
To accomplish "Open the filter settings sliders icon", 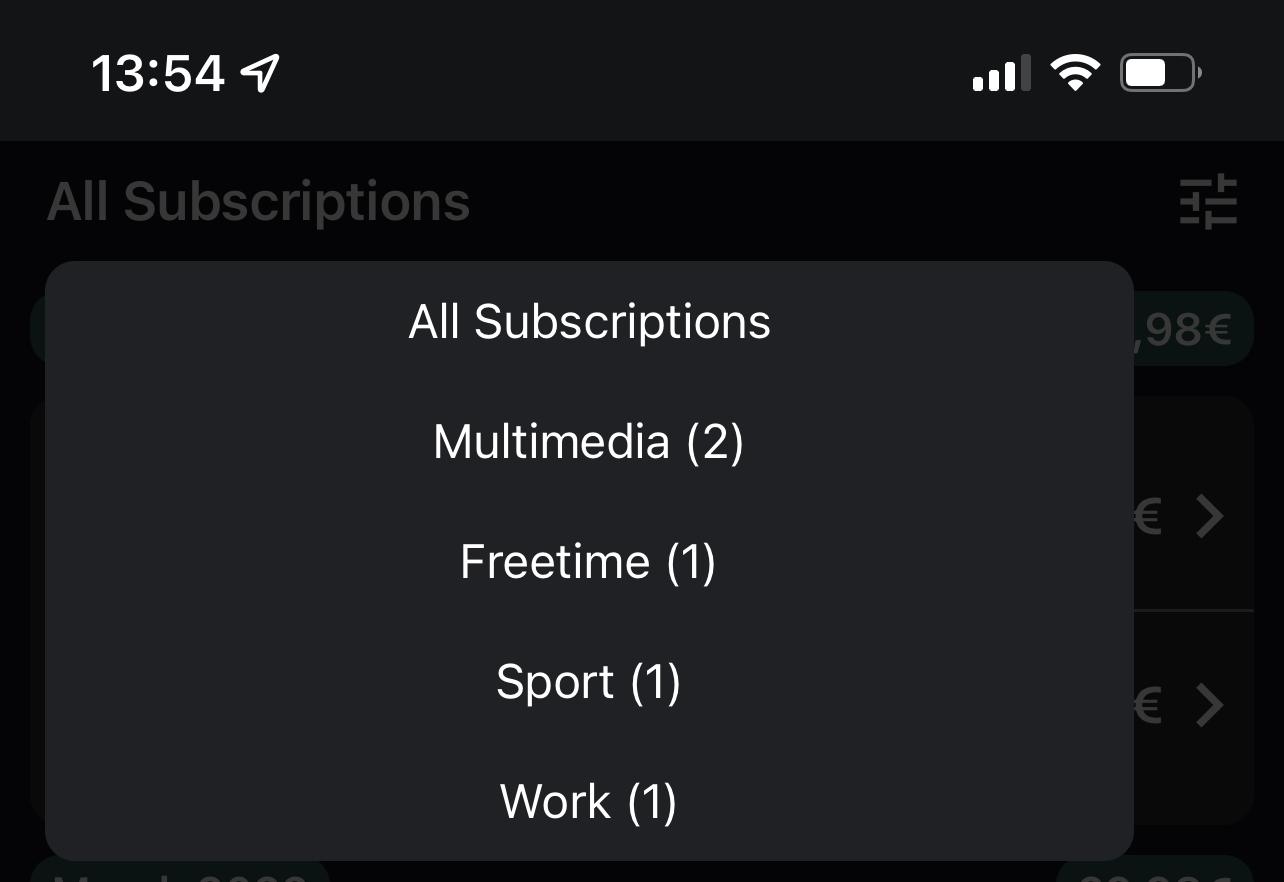I will click(1208, 202).
